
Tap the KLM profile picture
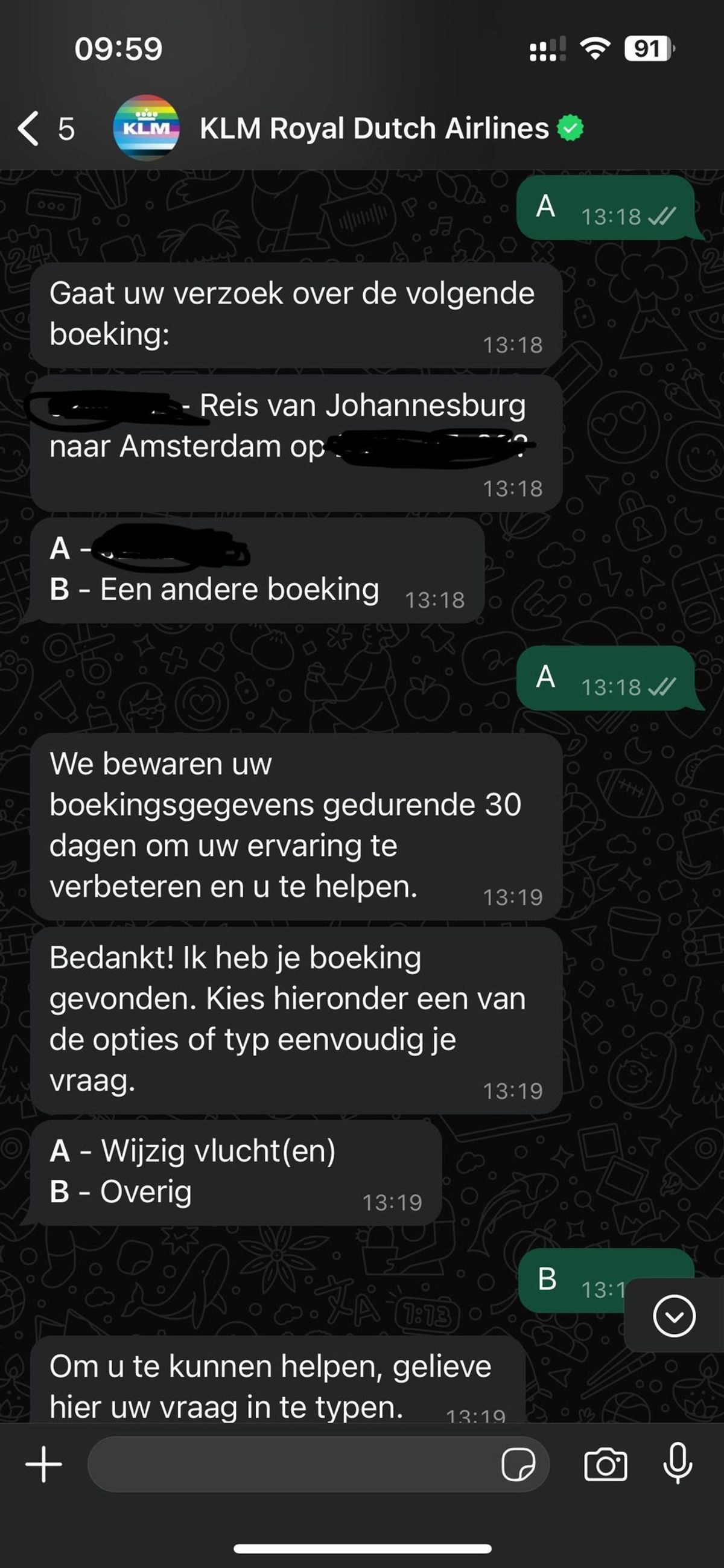(x=146, y=128)
